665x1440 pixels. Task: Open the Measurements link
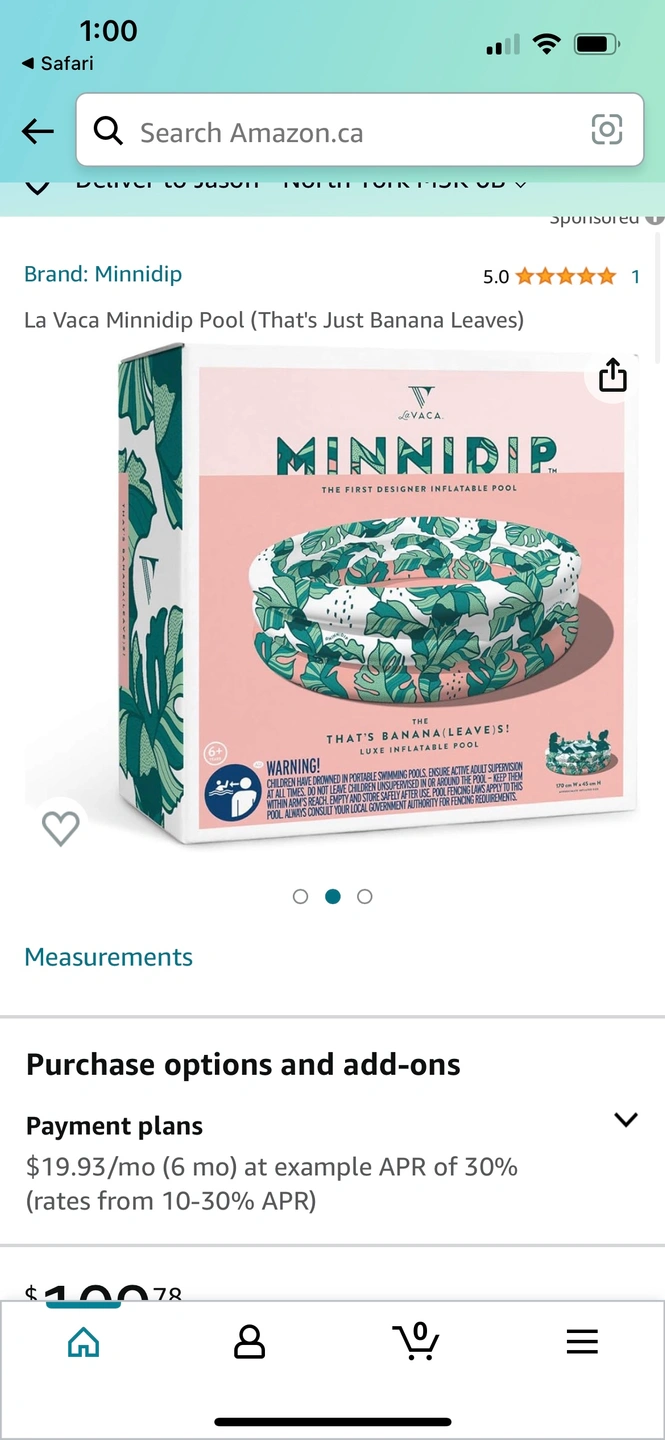click(x=108, y=957)
